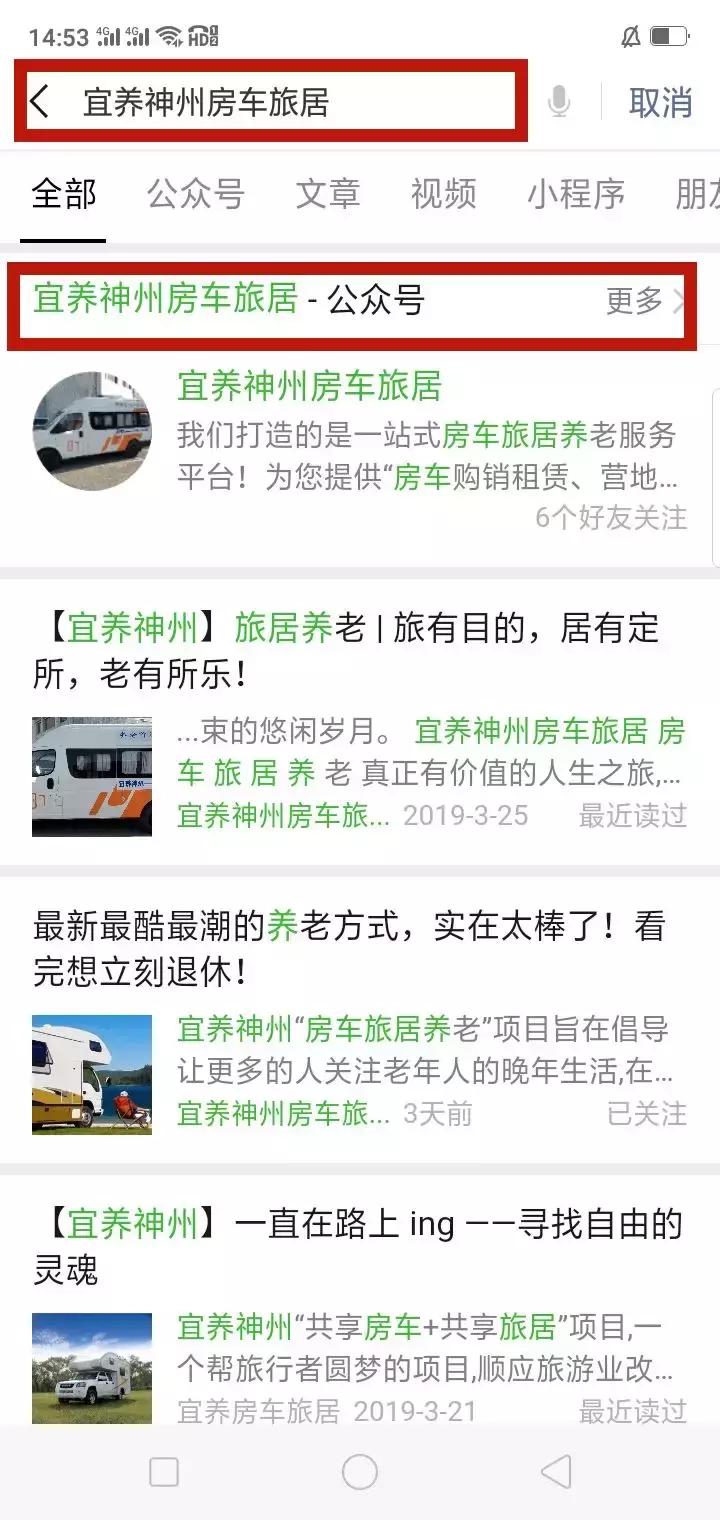Switch to the 视频 tab
The width and height of the screenshot is (720, 1520).
[443, 196]
